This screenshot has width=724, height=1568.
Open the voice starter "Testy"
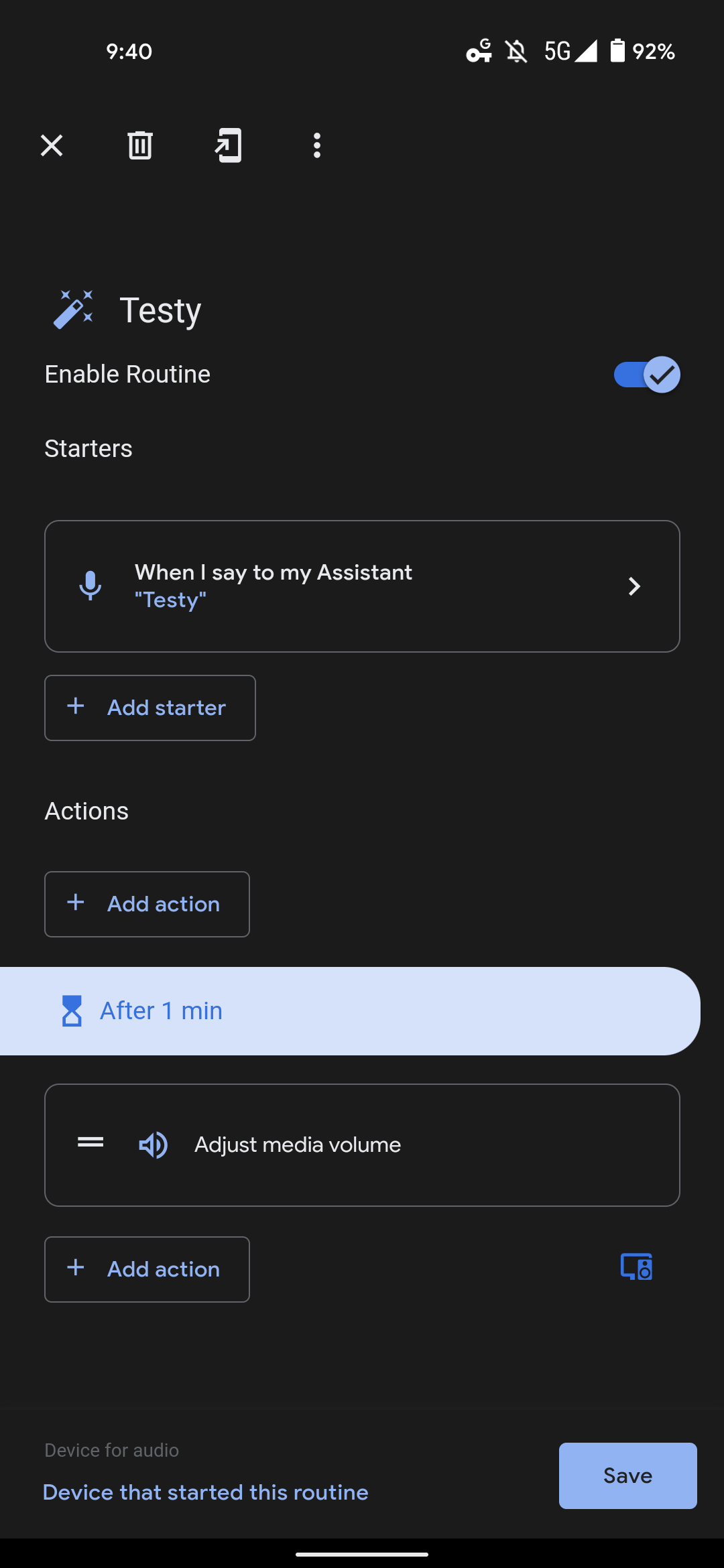point(362,586)
